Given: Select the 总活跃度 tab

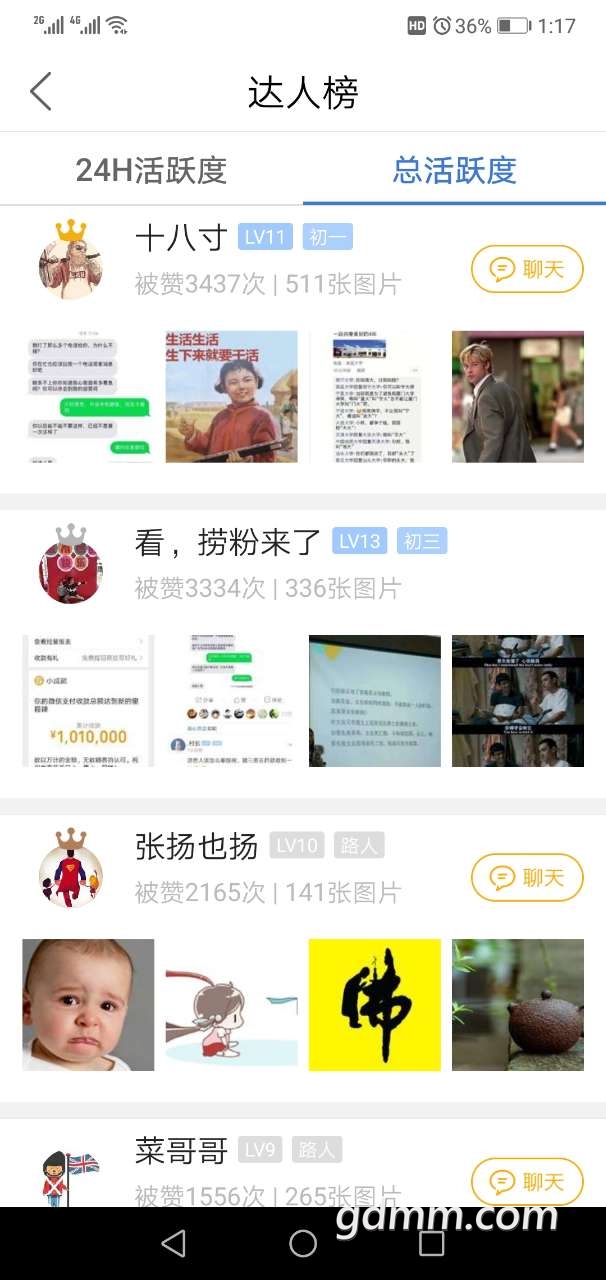Looking at the screenshot, I should [454, 170].
